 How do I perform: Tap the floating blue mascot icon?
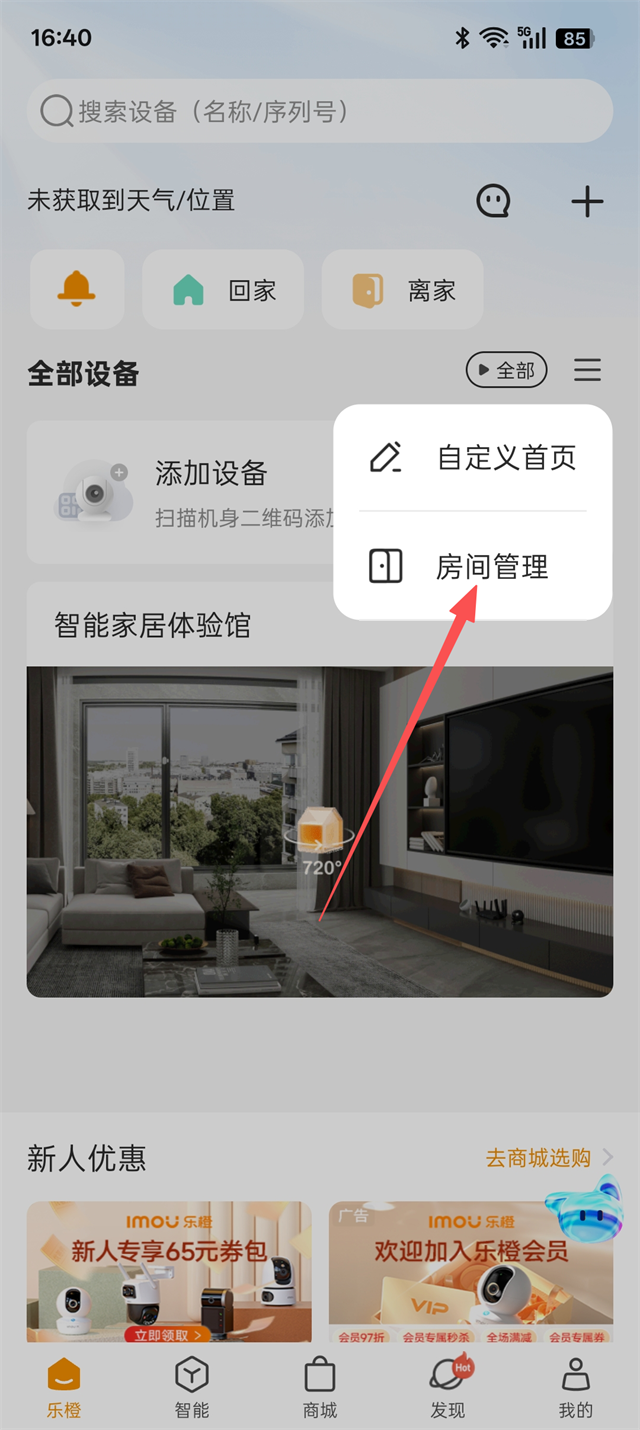point(585,1212)
